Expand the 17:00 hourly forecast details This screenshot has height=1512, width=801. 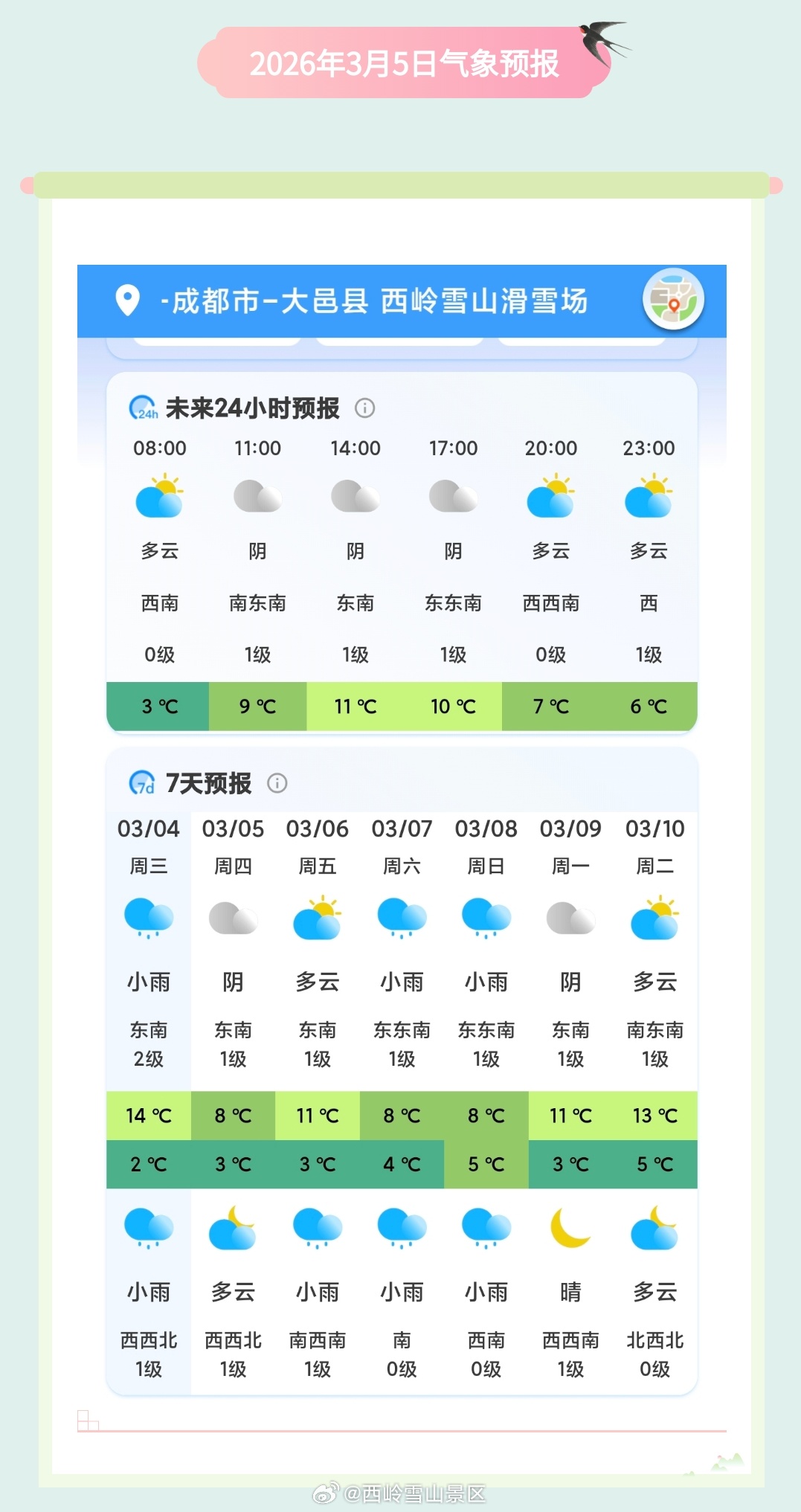[x=453, y=448]
